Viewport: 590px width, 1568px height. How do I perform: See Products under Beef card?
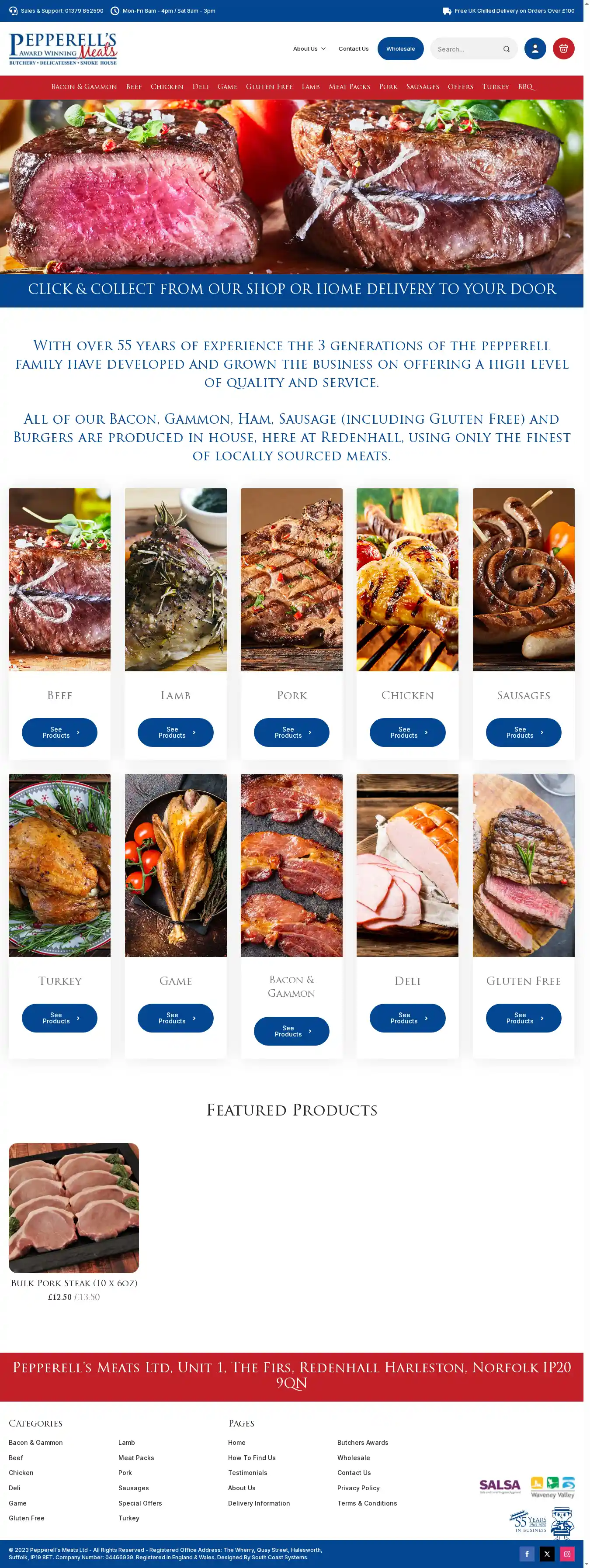[60, 732]
